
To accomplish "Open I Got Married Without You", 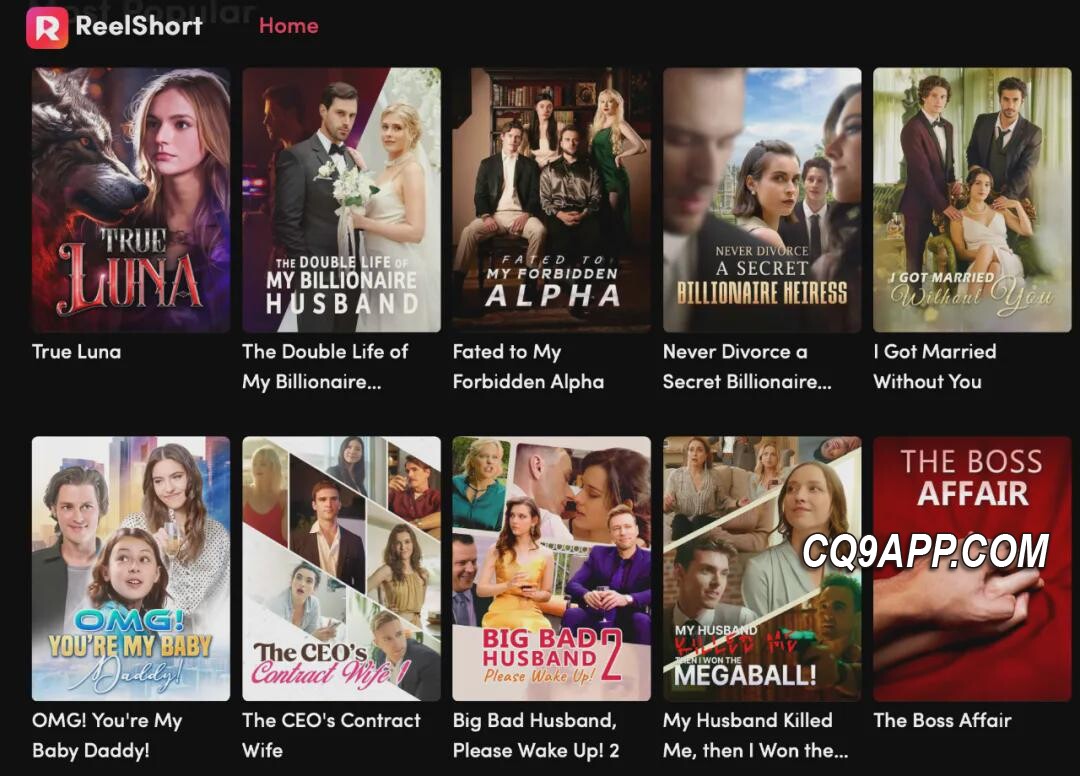I will pyautogui.click(x=971, y=200).
